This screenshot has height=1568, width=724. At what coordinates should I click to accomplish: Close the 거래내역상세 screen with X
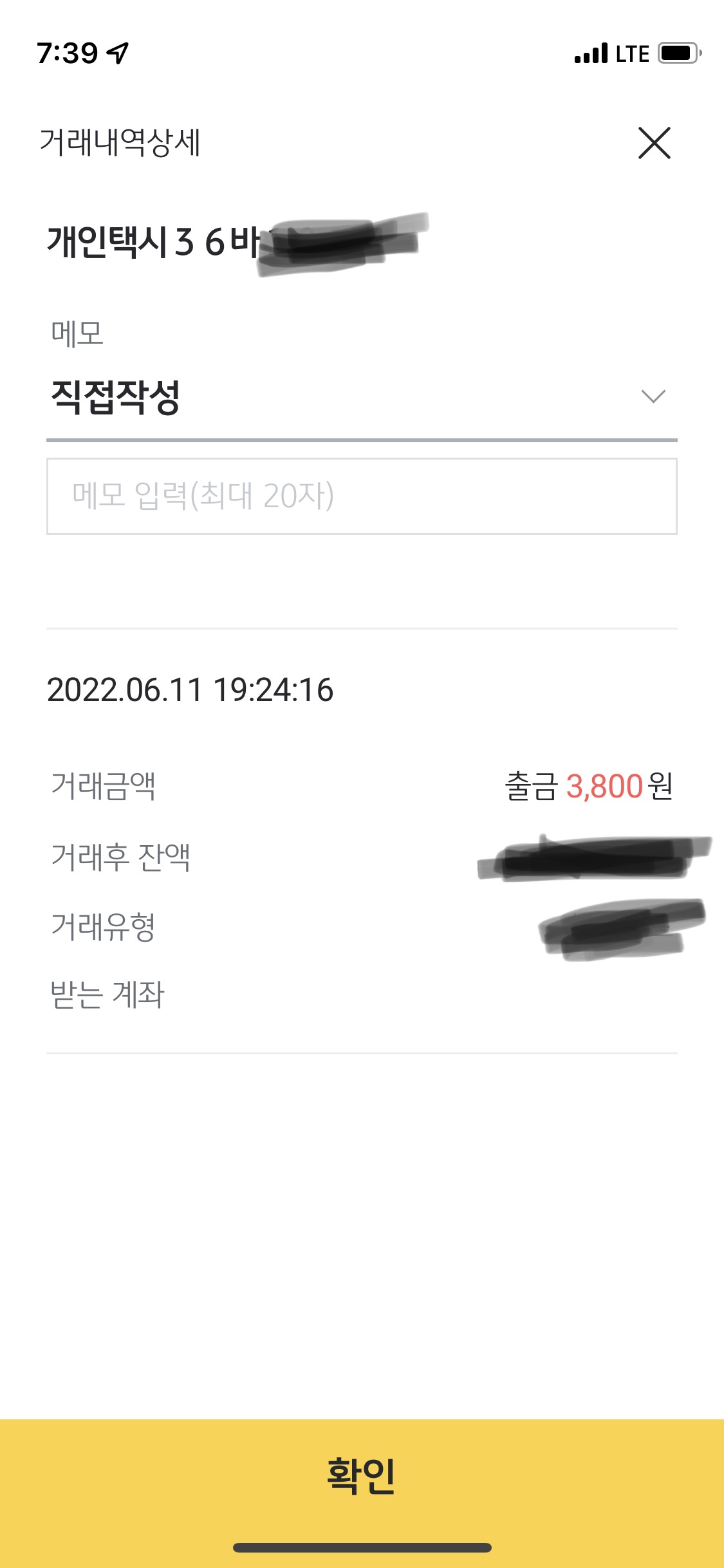click(x=654, y=143)
